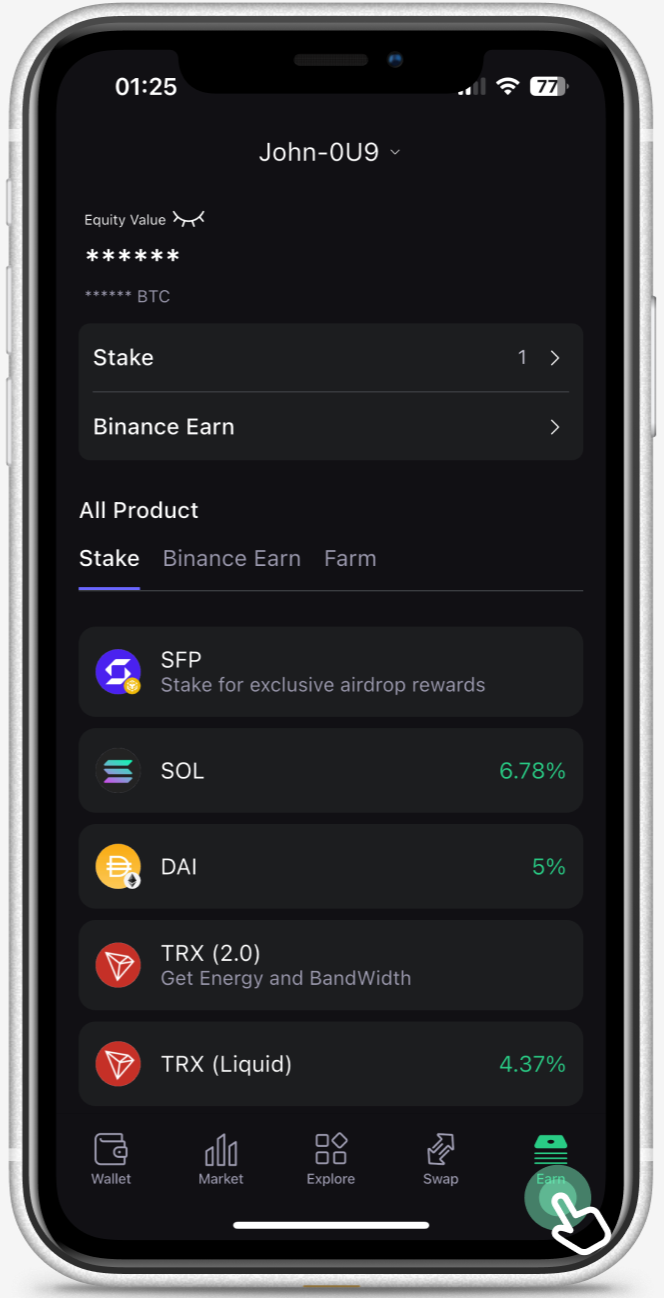Open TRX (Liquid) staking at 4.37%

click(x=330, y=1064)
